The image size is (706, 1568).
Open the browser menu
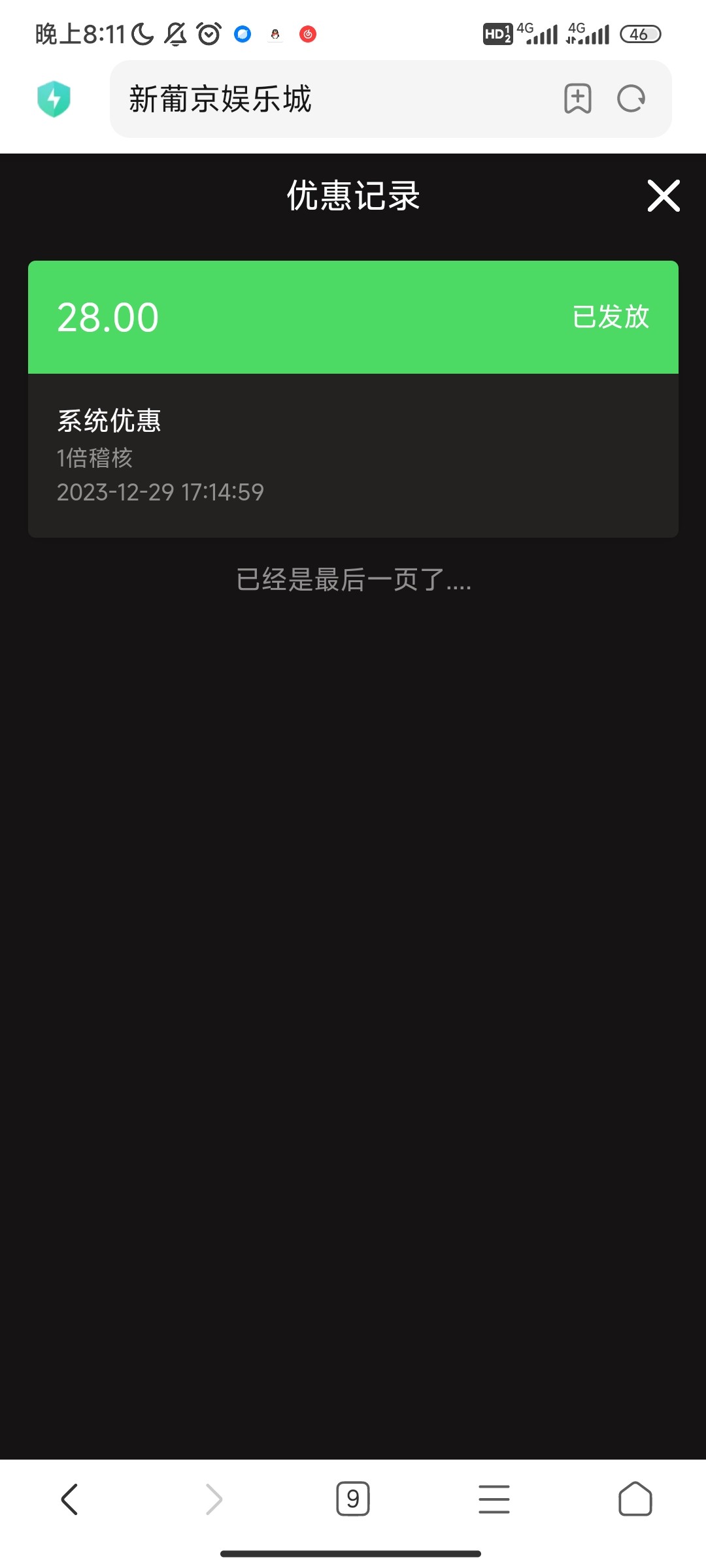[x=494, y=1499]
